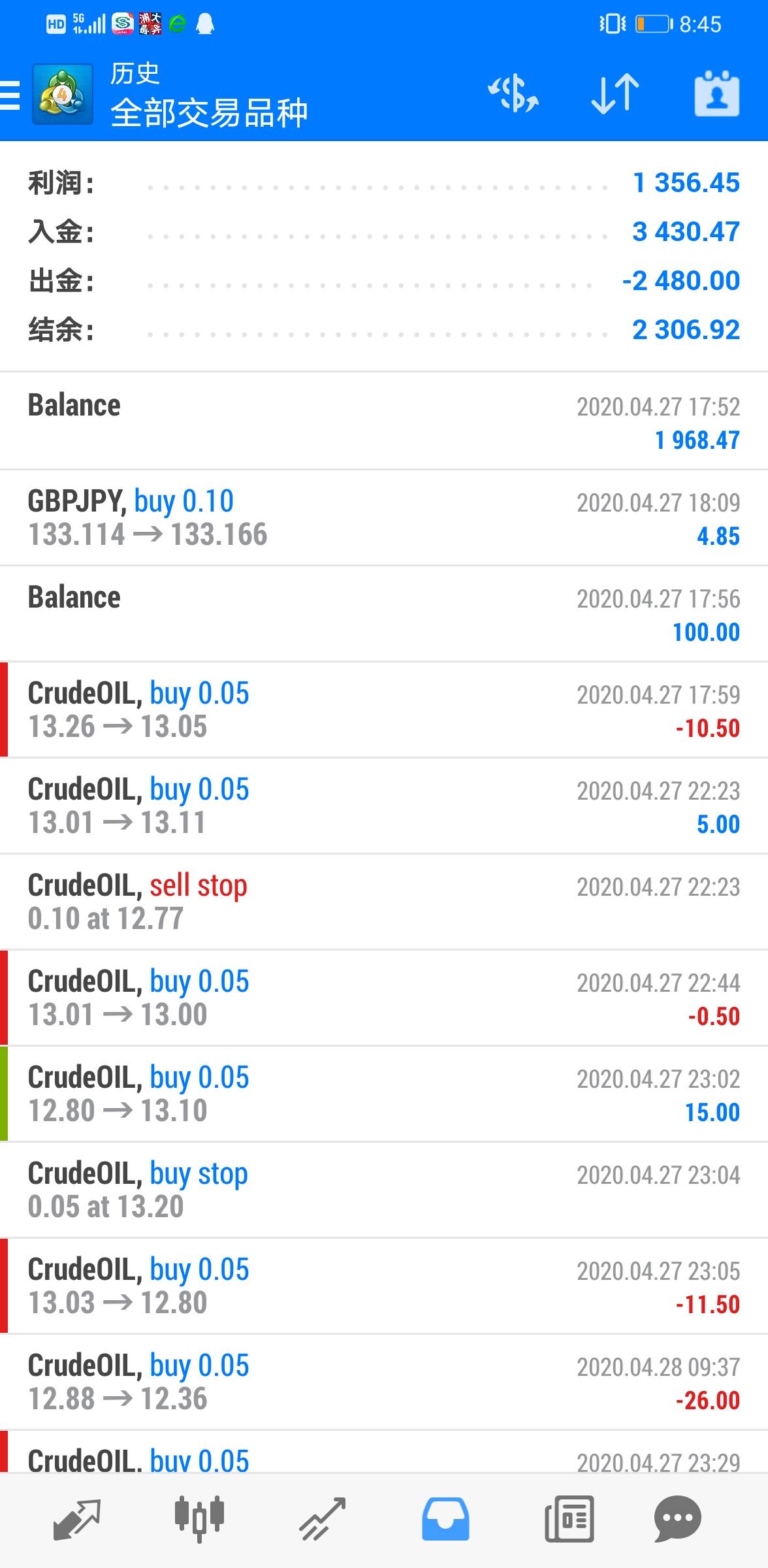Open the GBPJPY buy 0.10 trade
This screenshot has width=768, height=1568.
point(384,517)
